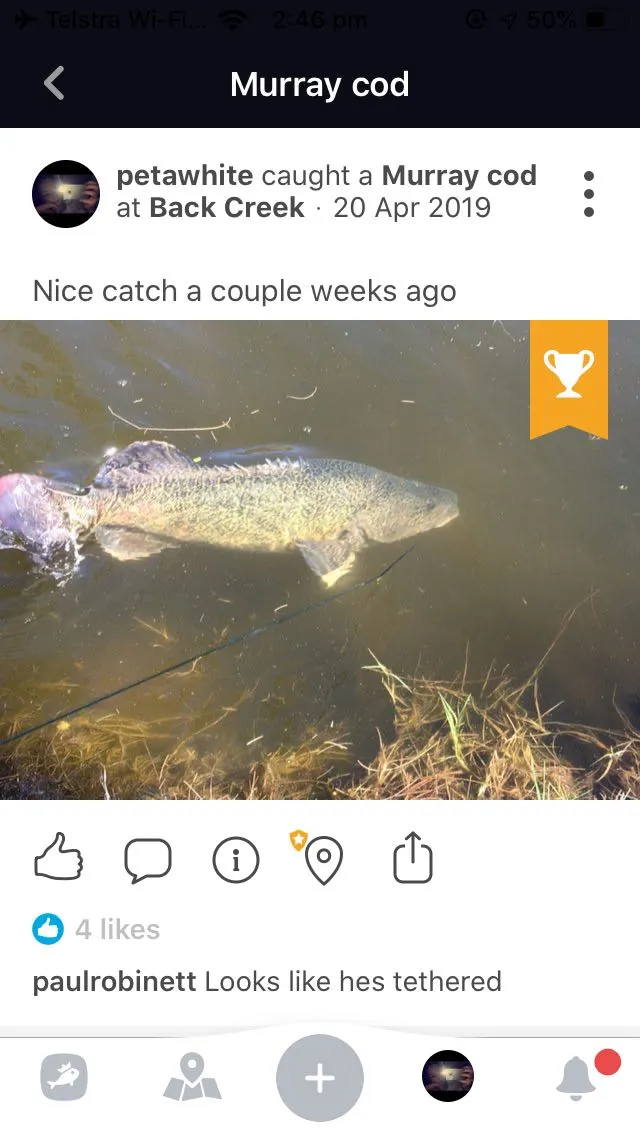Share this catch
Image resolution: width=640 pixels, height=1136 pixels.
pyautogui.click(x=413, y=859)
